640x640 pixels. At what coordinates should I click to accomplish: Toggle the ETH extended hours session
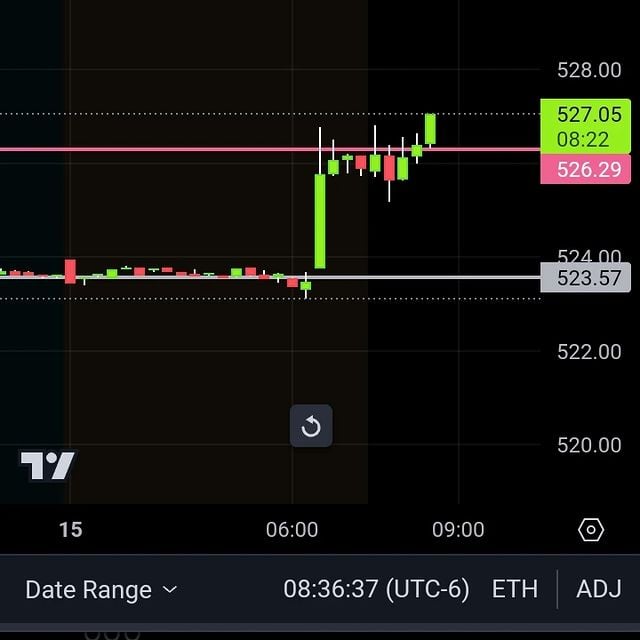click(x=515, y=589)
